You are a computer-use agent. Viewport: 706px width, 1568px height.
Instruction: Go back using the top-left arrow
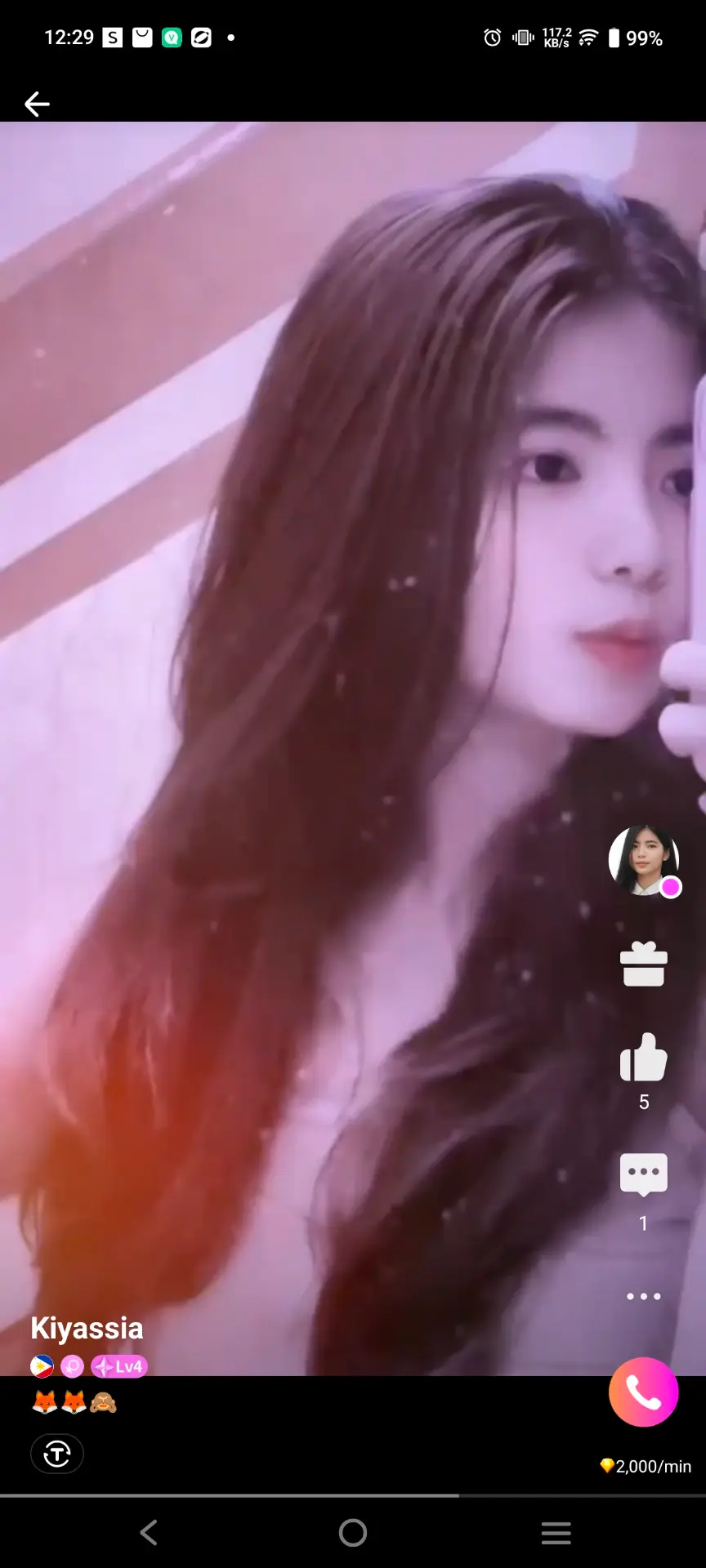(x=37, y=104)
